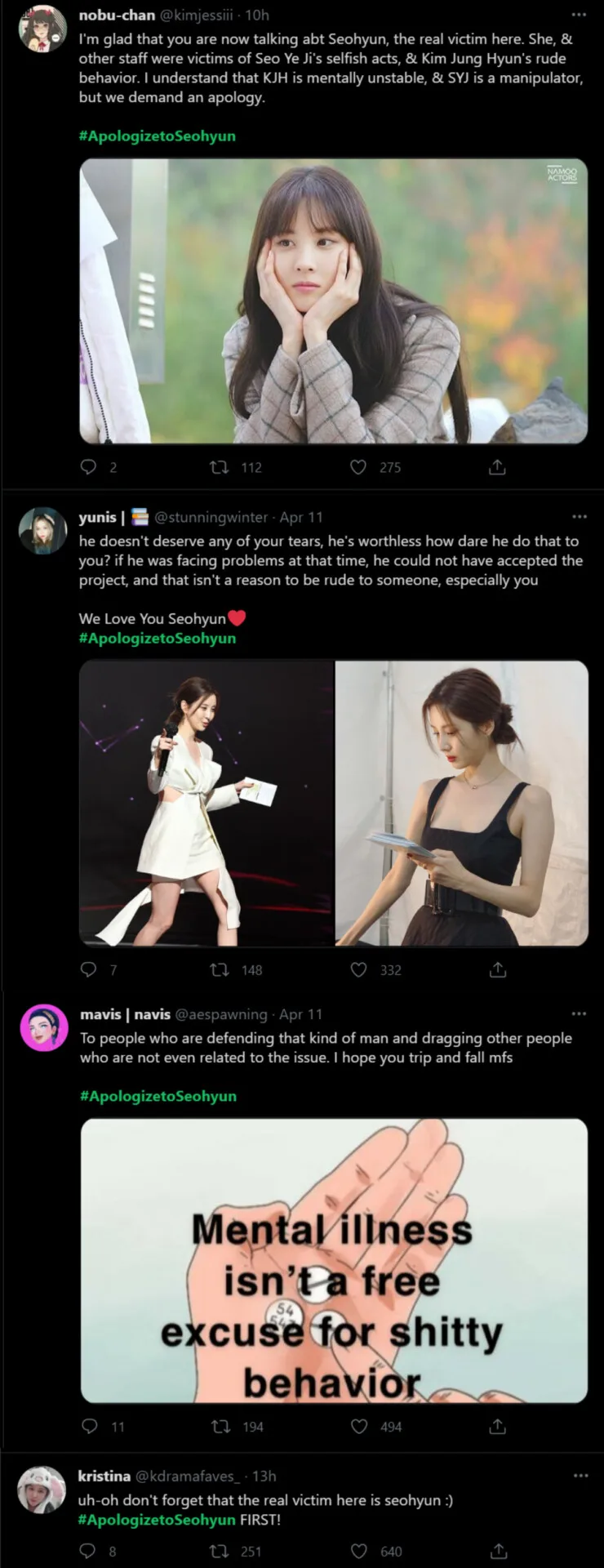Viewport: 604px width, 1568px height.
Task: Retweet kristina's tweet
Action: tap(219, 1551)
